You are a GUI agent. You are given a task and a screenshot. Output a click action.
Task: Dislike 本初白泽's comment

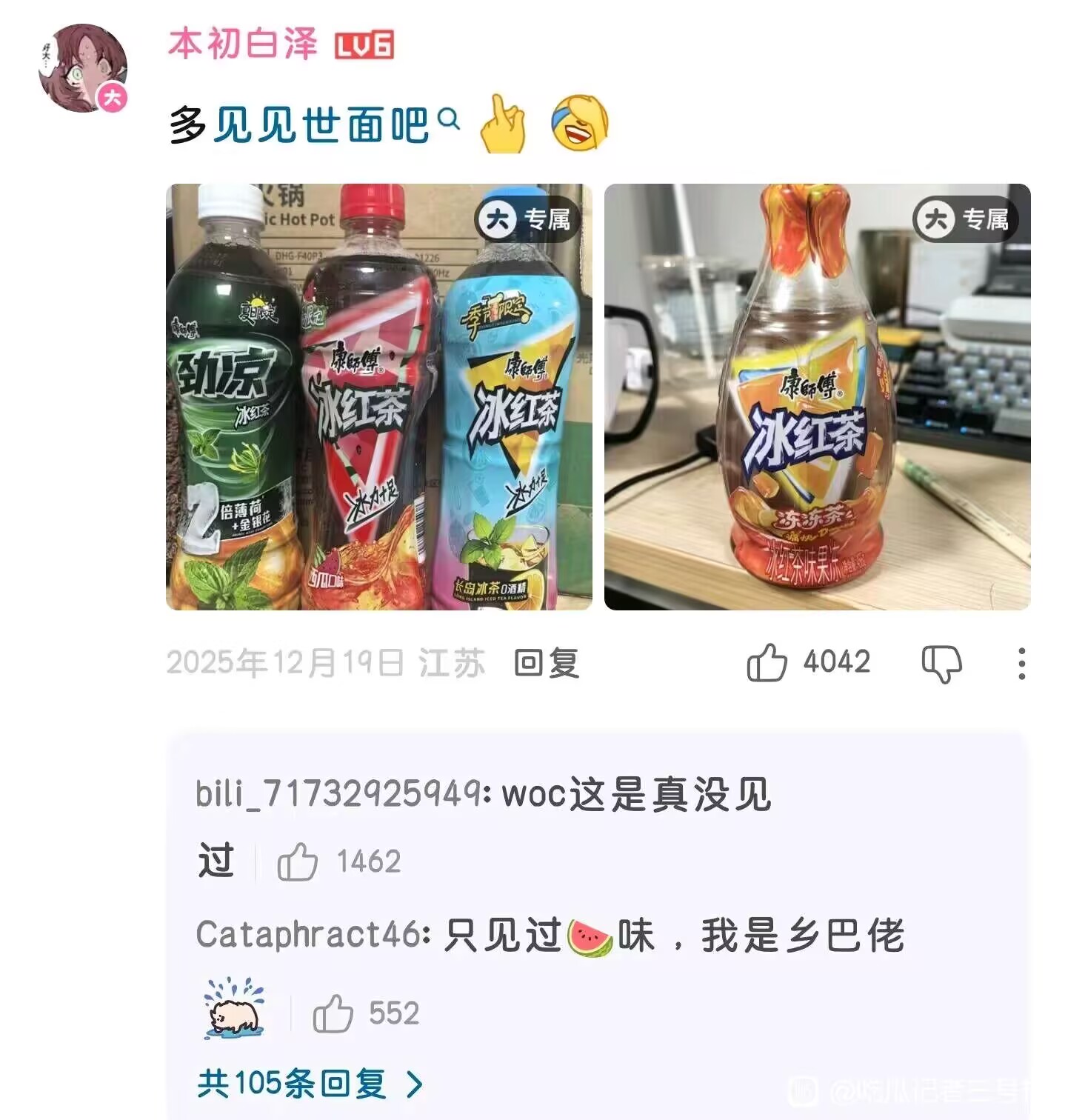point(941,662)
